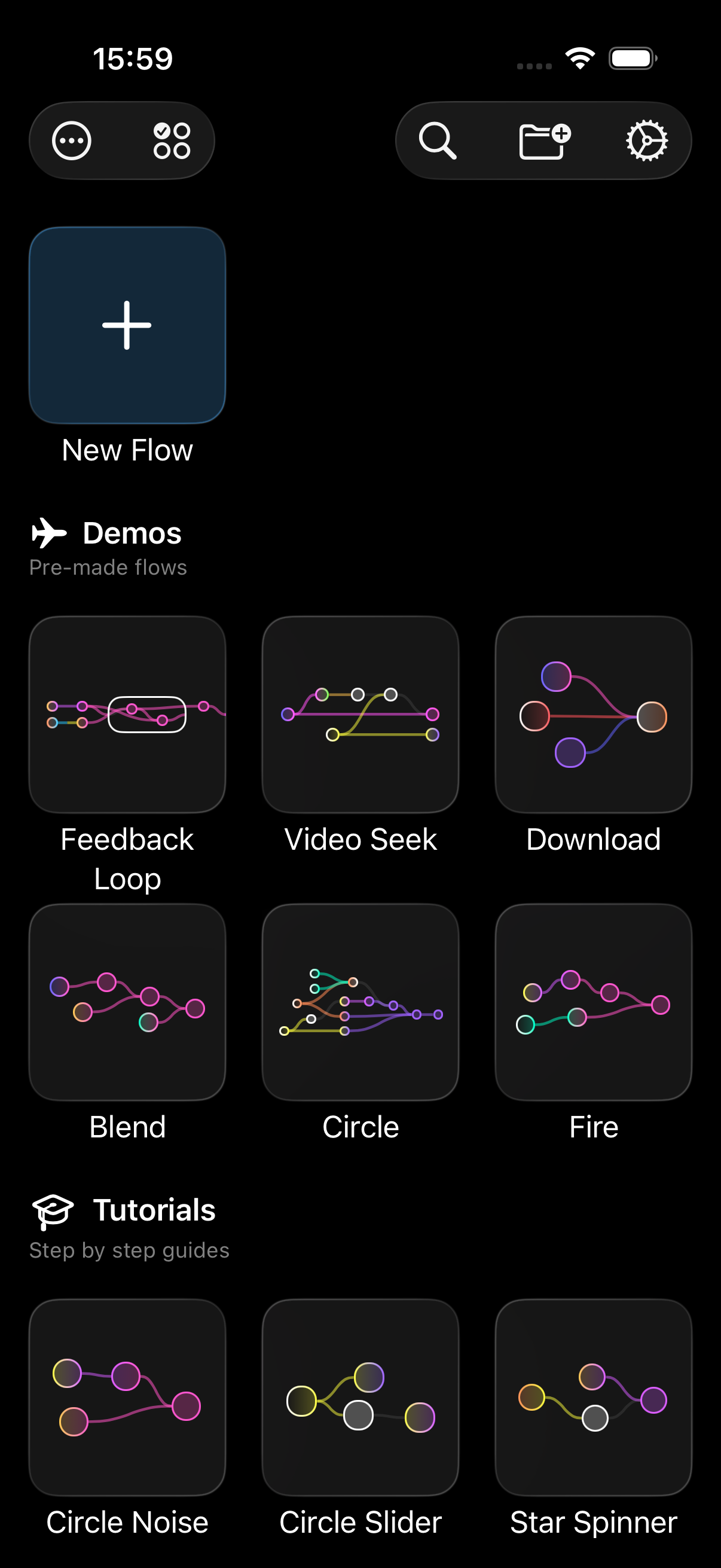Open the Video Seek demo
721x1568 pixels.
[x=360, y=714]
